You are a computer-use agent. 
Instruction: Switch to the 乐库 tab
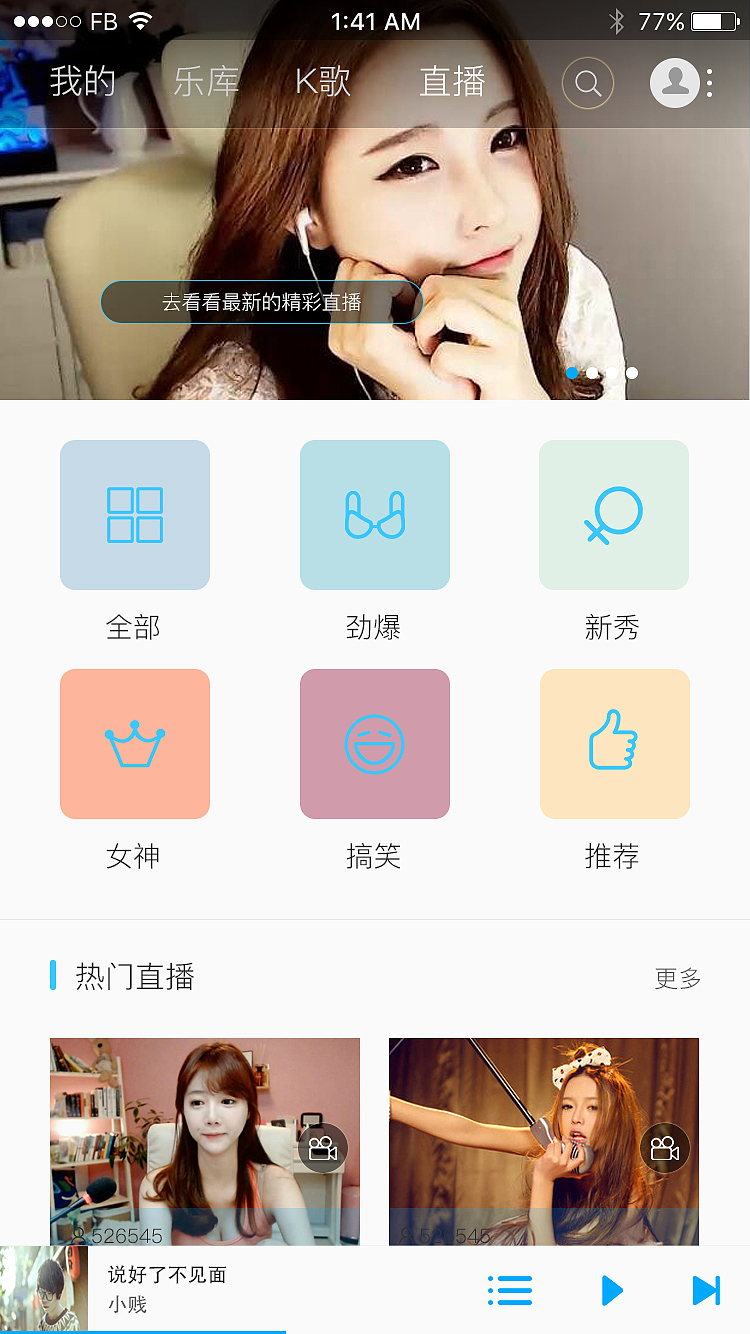(x=207, y=83)
